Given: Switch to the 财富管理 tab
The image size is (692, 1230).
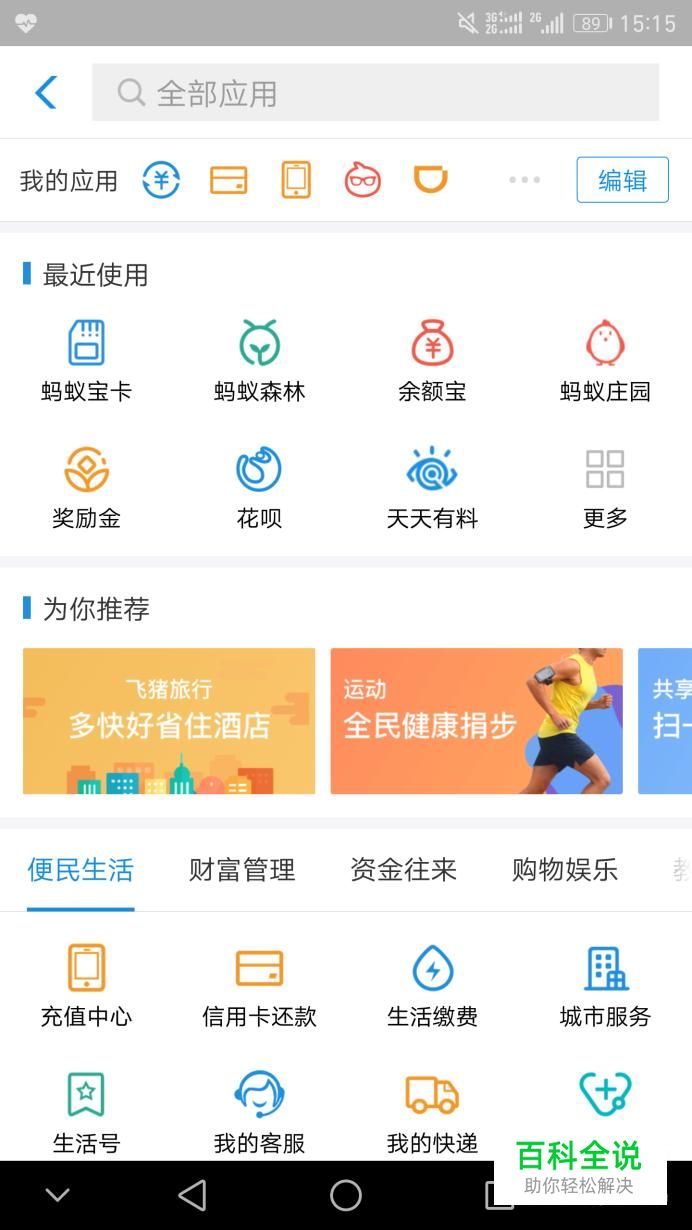Looking at the screenshot, I should [242, 870].
